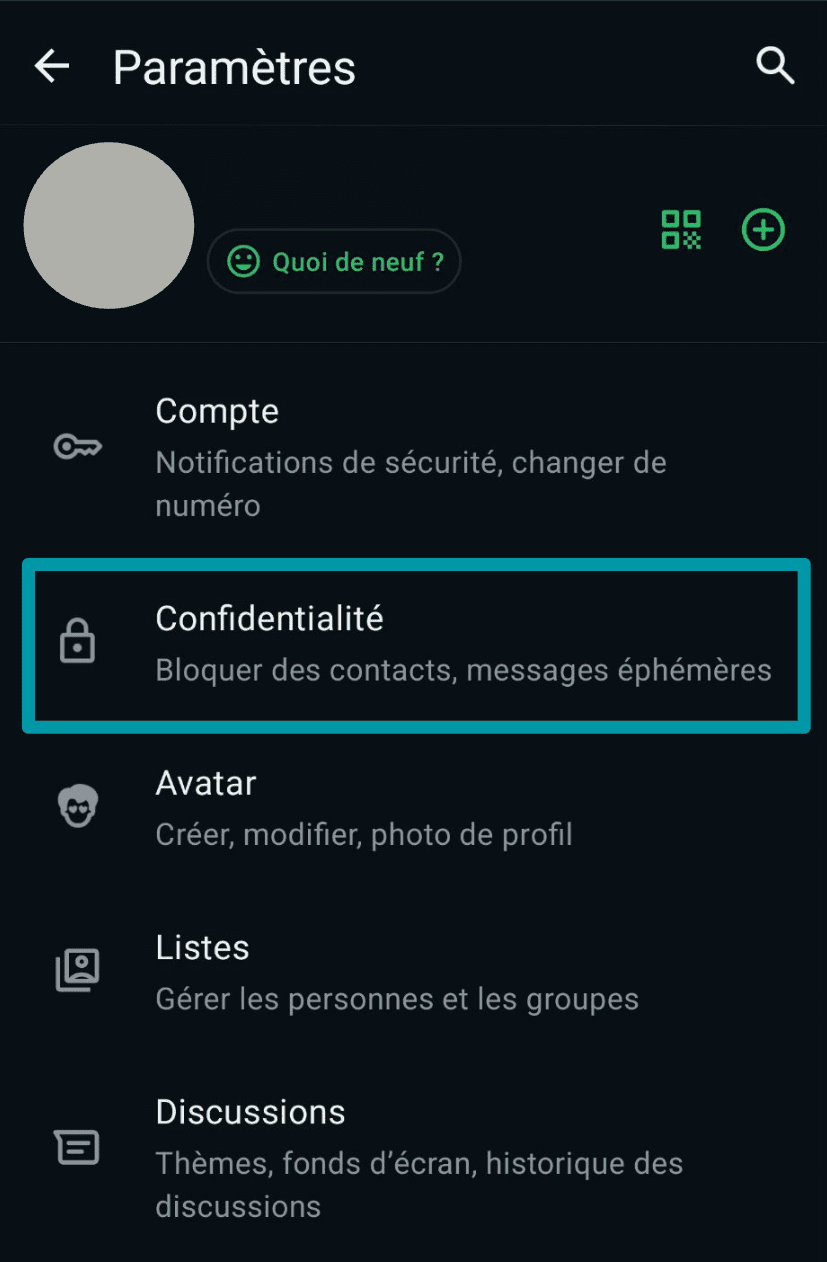Tap the back arrow to leave settings
Screen dimensions: 827x1262
[51, 66]
